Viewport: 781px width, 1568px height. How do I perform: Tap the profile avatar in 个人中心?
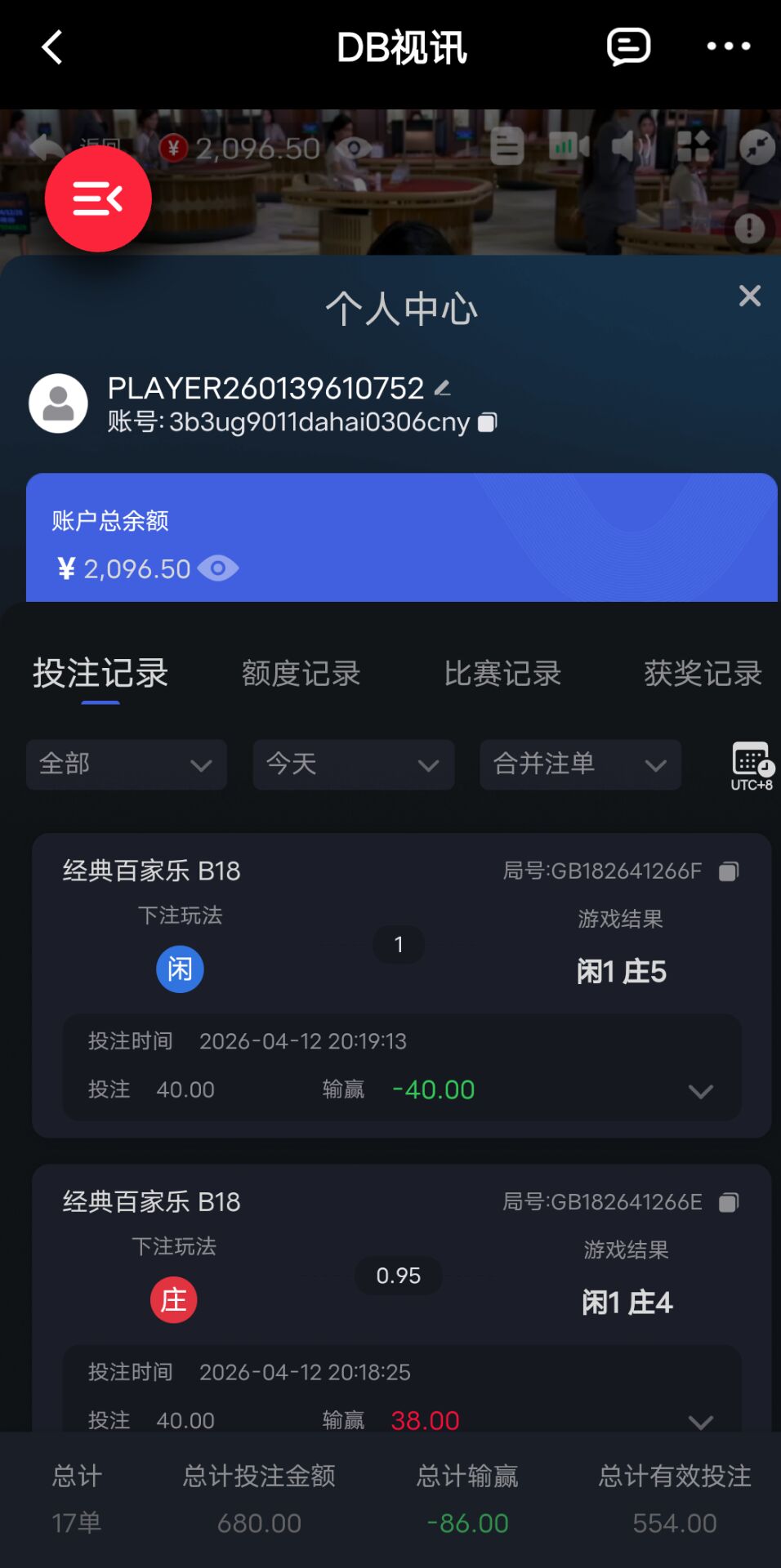tap(58, 403)
